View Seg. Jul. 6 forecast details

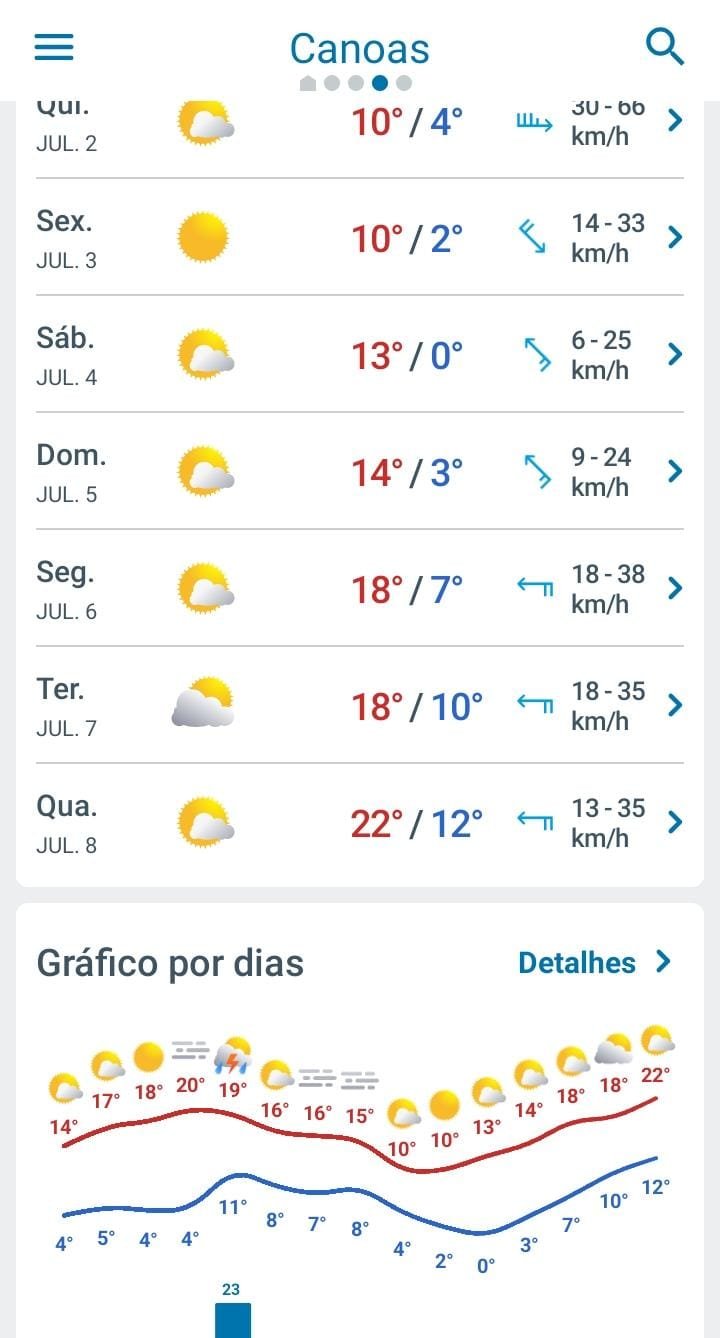click(x=360, y=588)
